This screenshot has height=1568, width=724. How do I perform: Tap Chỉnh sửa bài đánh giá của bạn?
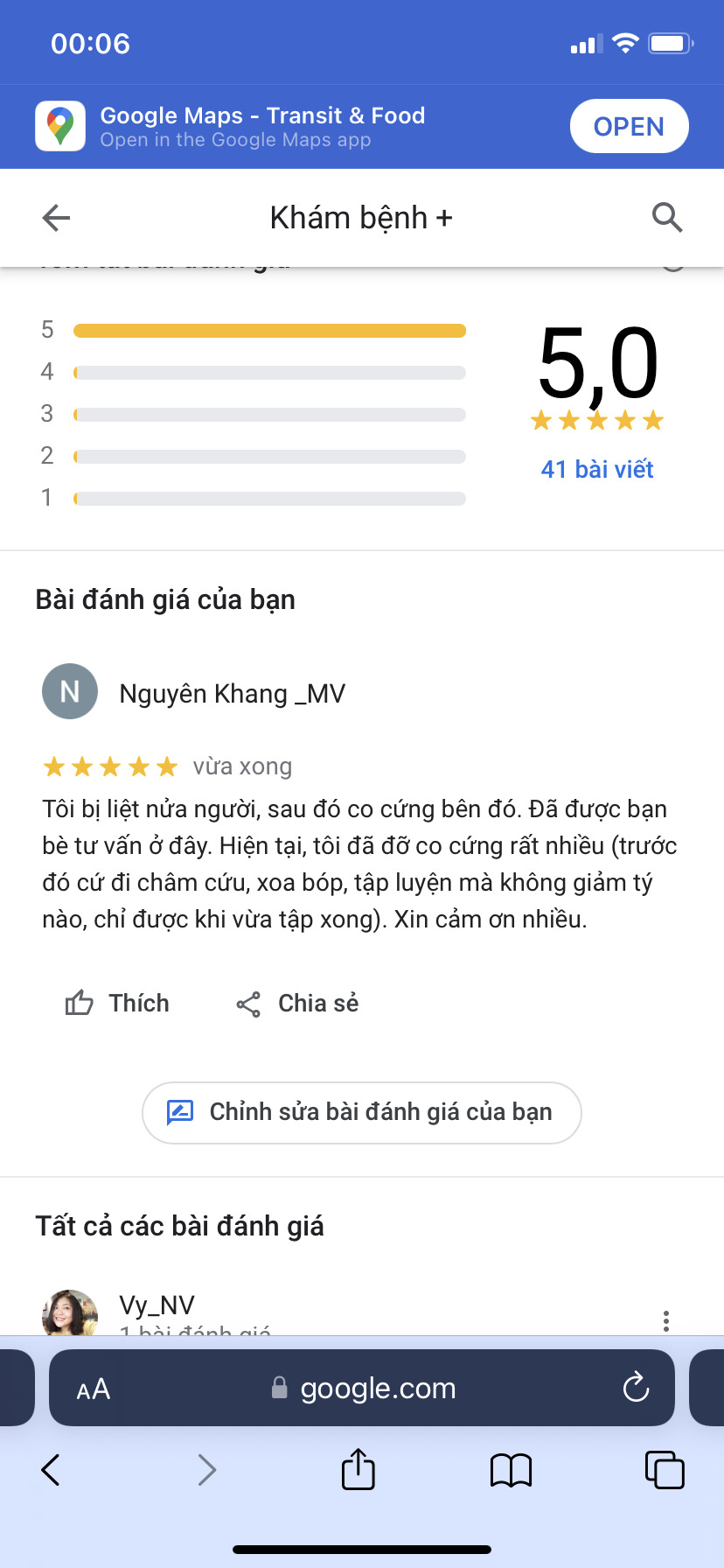coord(361,1111)
